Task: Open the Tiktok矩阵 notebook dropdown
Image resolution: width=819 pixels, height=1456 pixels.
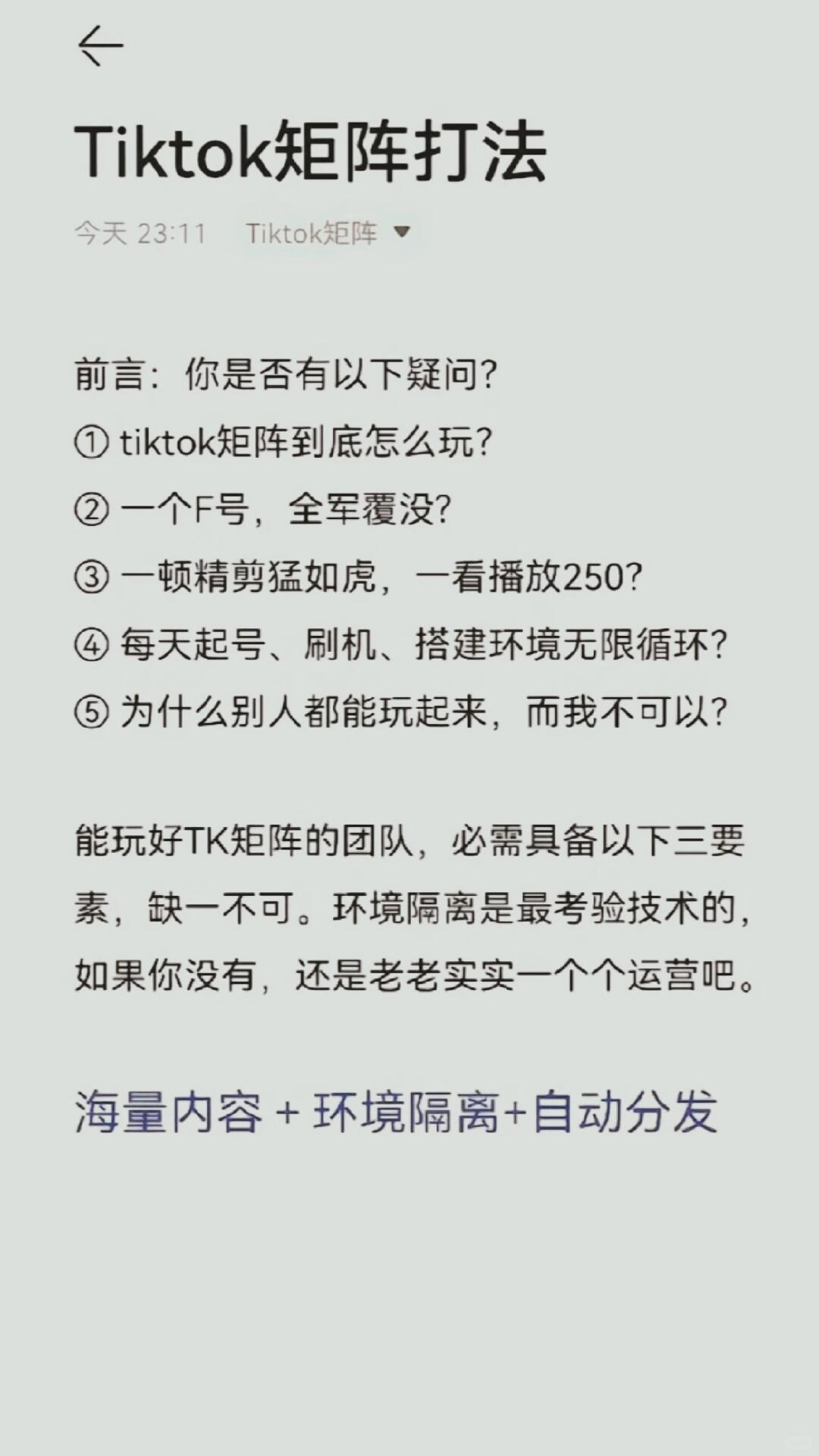Action: coord(328,233)
